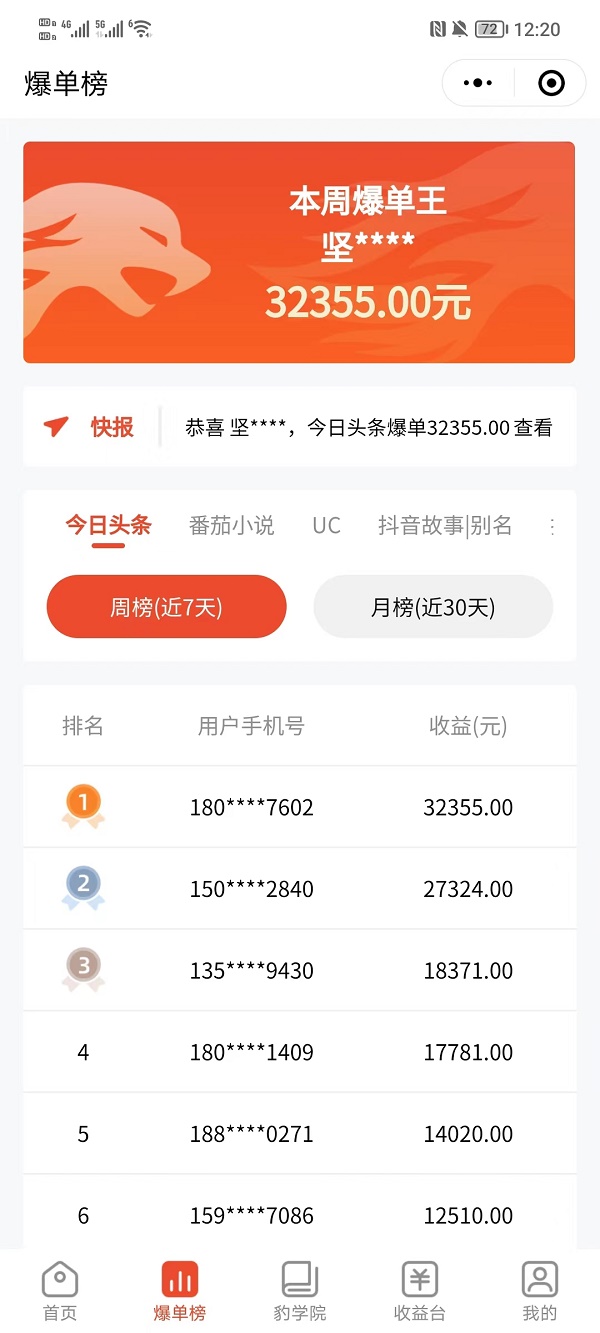The width and height of the screenshot is (600, 1333).
Task: Show the 周榜(近7天) ranking
Action: click(166, 607)
